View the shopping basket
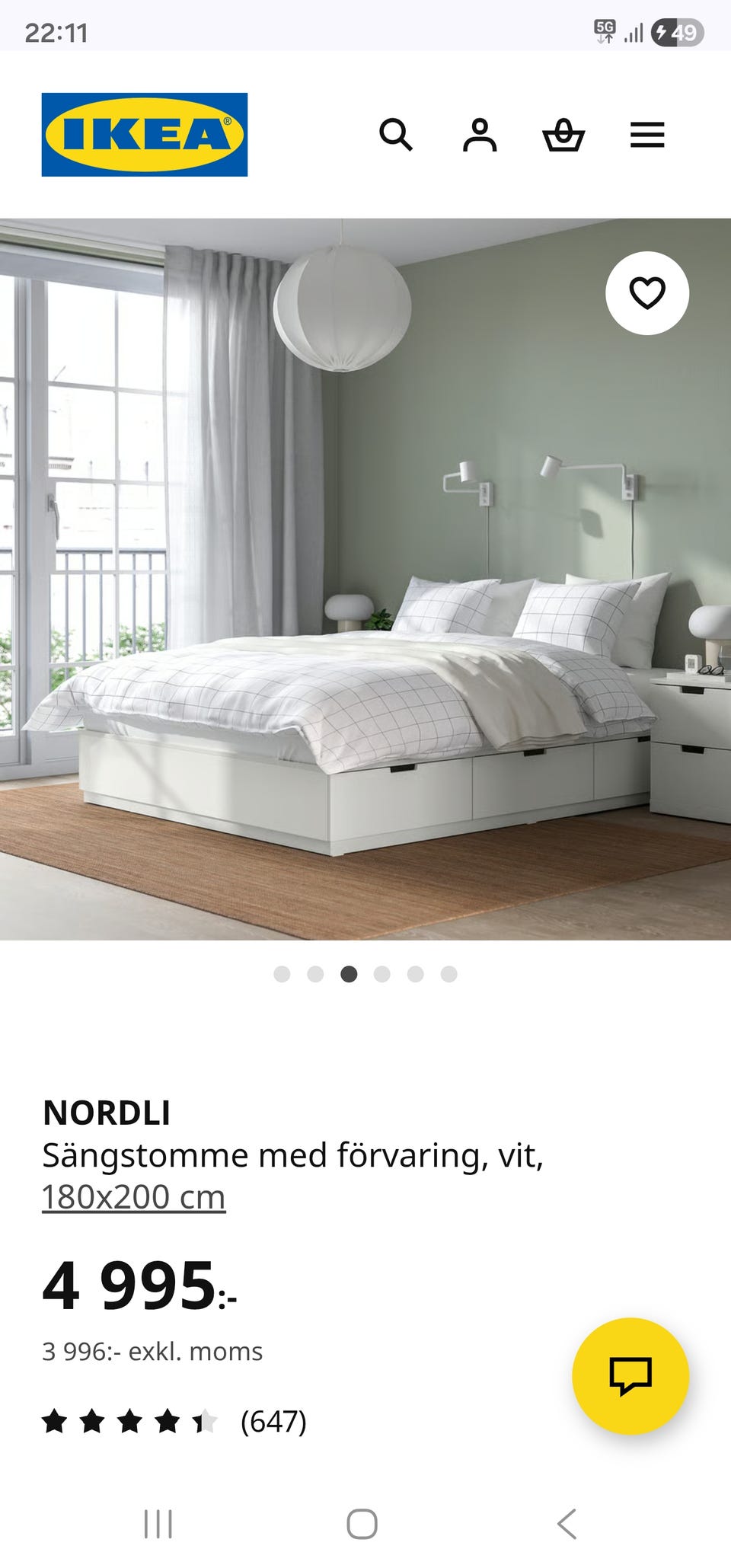The image size is (731, 1568). click(563, 136)
